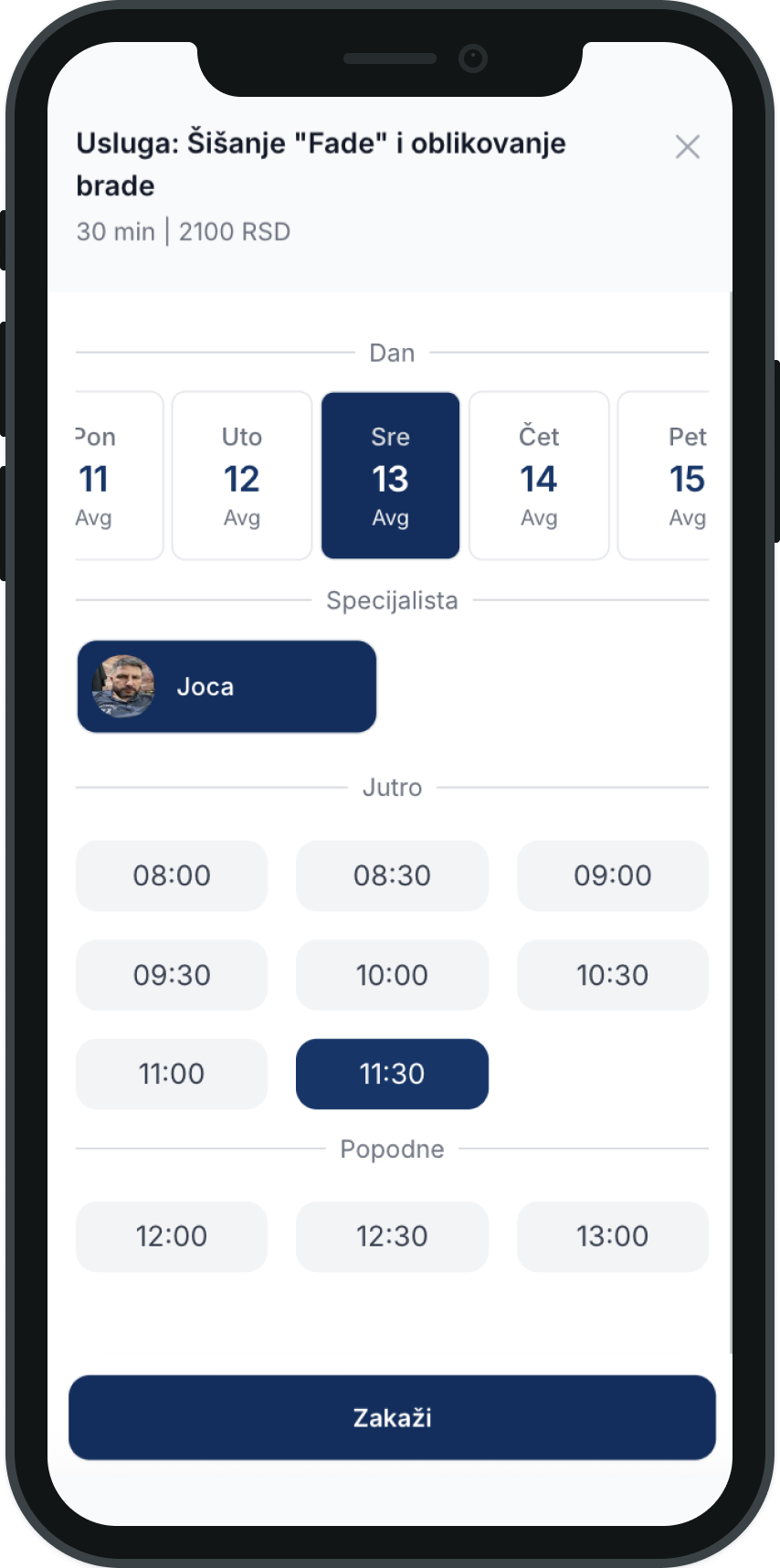Select 09:00 appointment time
The width and height of the screenshot is (780, 1568).
[612, 875]
